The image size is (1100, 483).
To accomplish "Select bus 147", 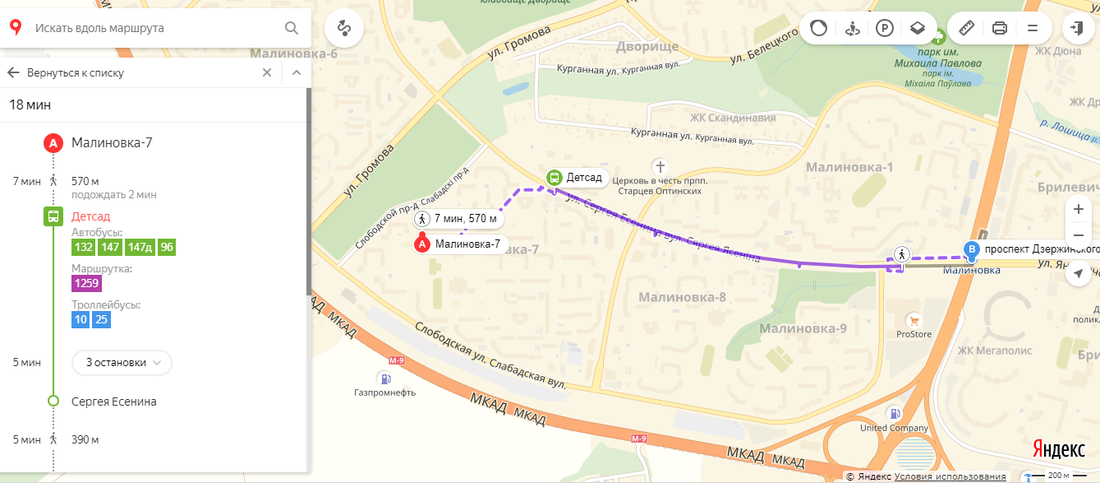I will click(x=110, y=248).
